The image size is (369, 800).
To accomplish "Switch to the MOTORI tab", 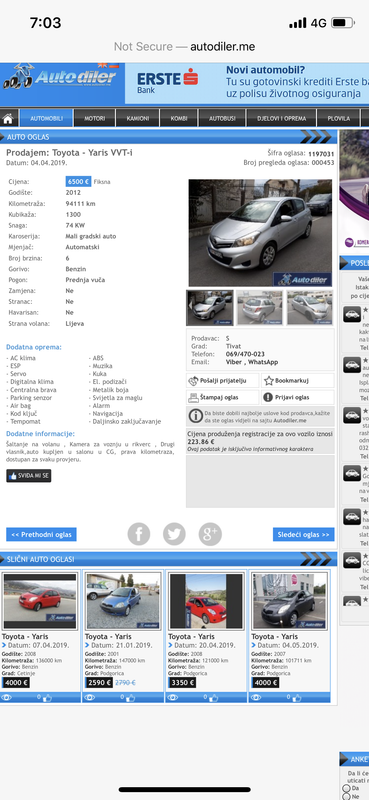I will [x=94, y=118].
